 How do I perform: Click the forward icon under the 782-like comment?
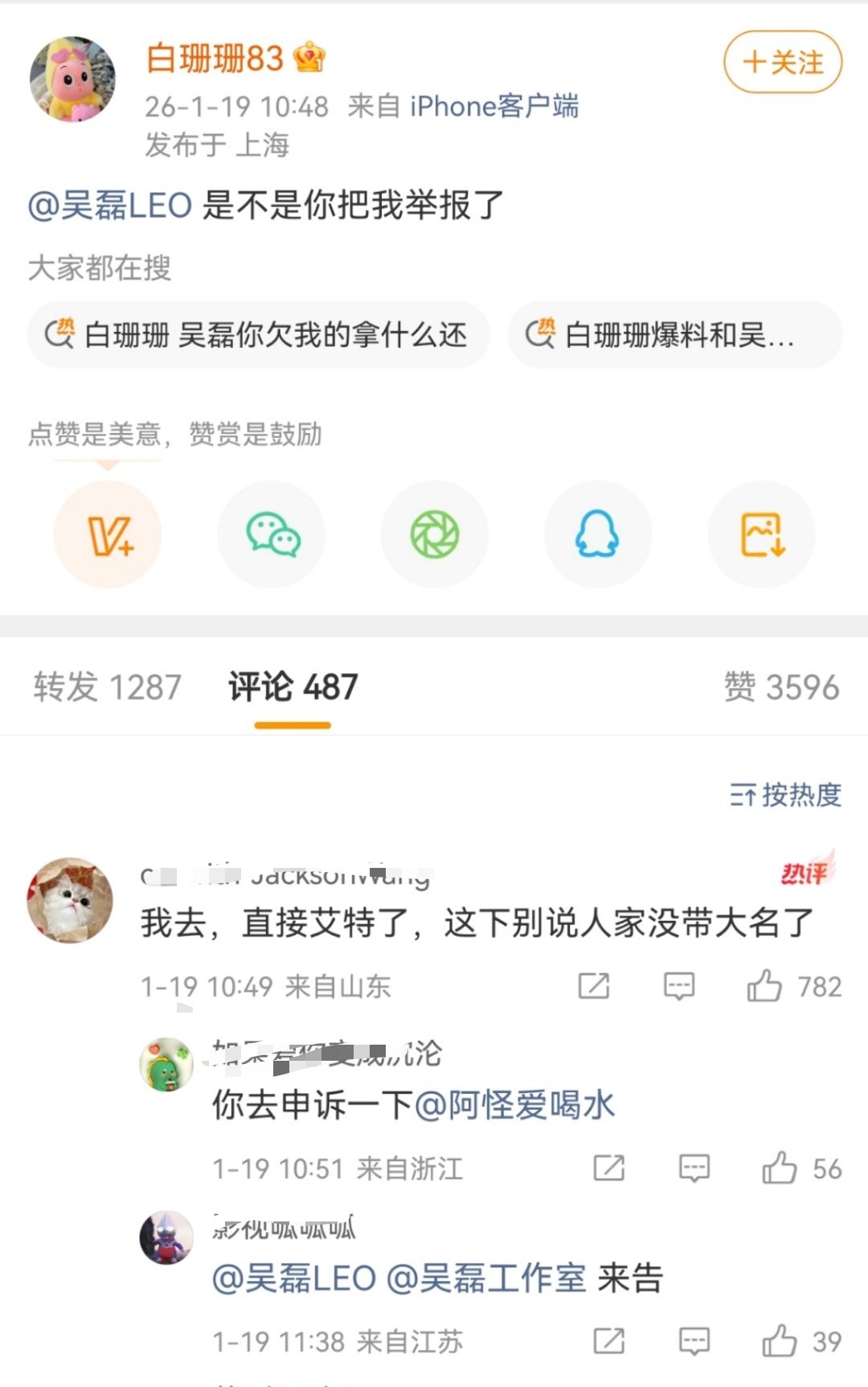594,985
